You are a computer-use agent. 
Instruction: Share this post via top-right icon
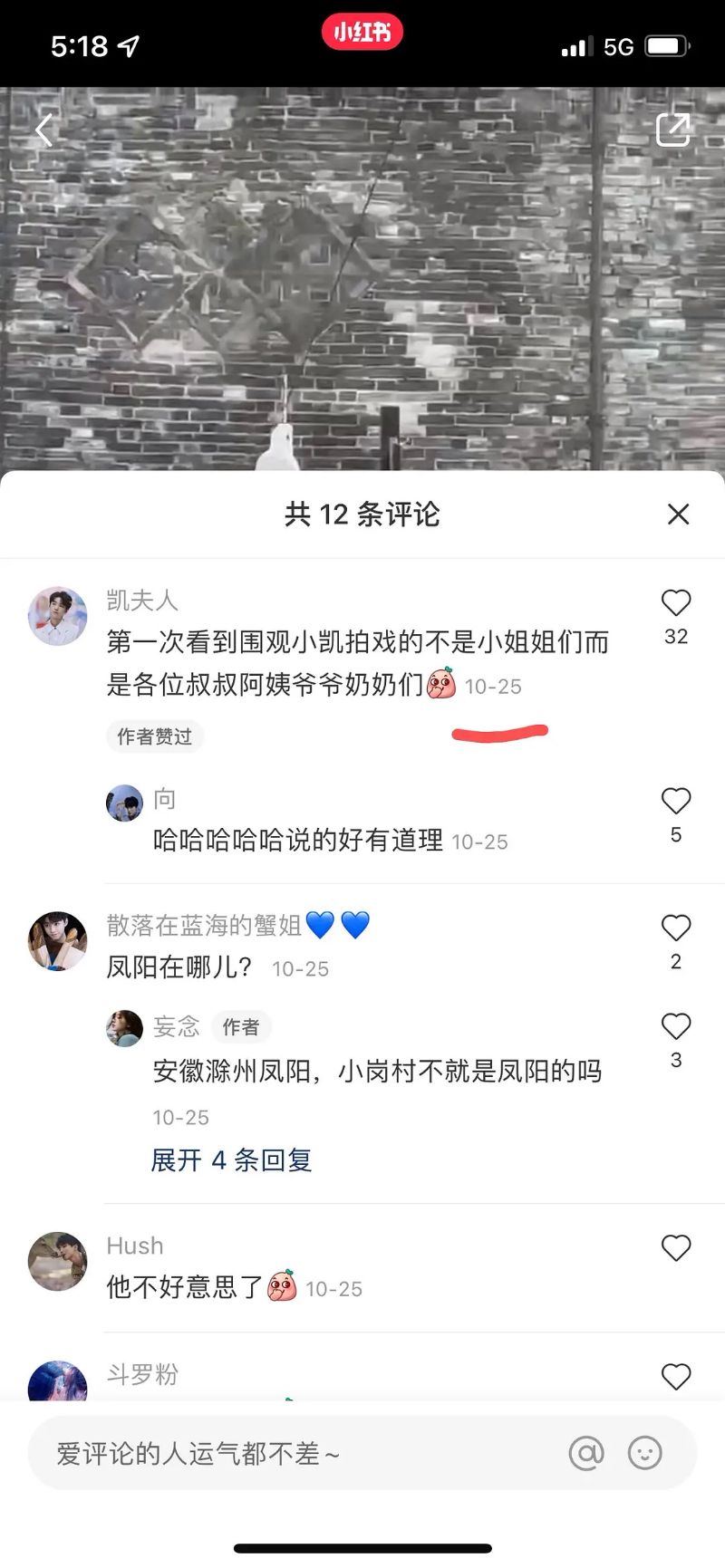pyautogui.click(x=672, y=130)
